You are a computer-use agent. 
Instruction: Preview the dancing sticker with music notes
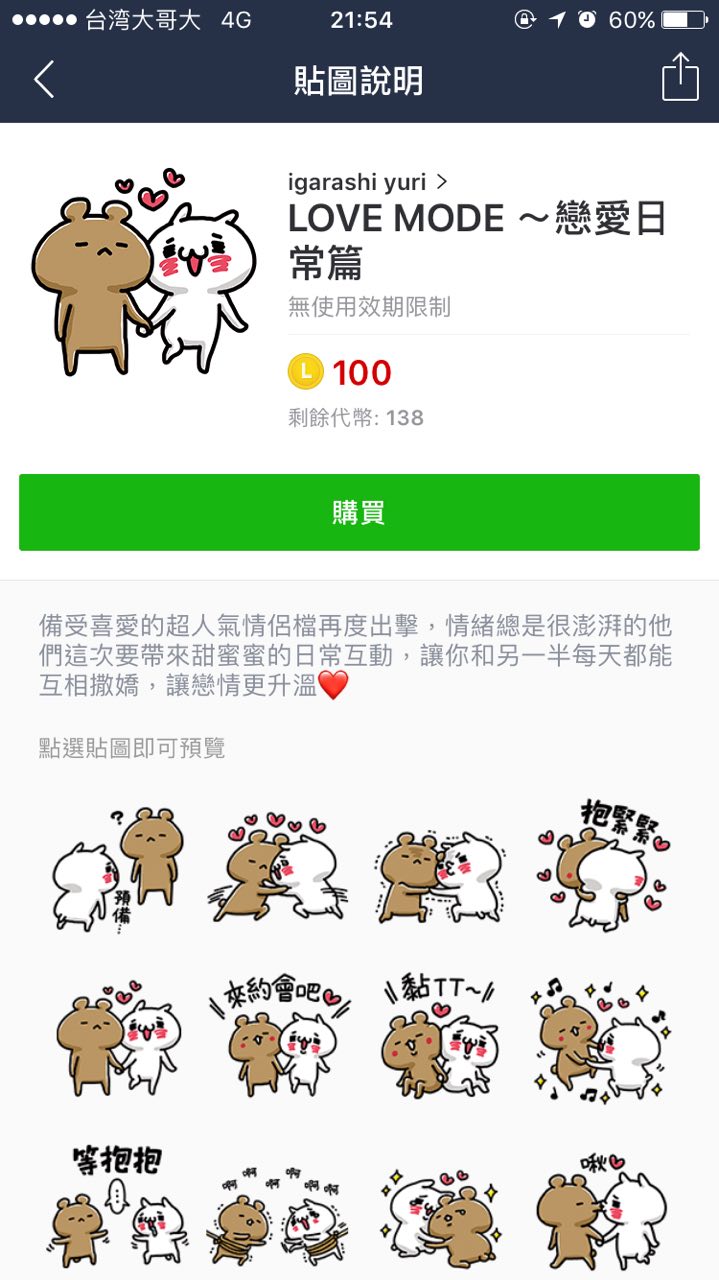coord(601,1042)
